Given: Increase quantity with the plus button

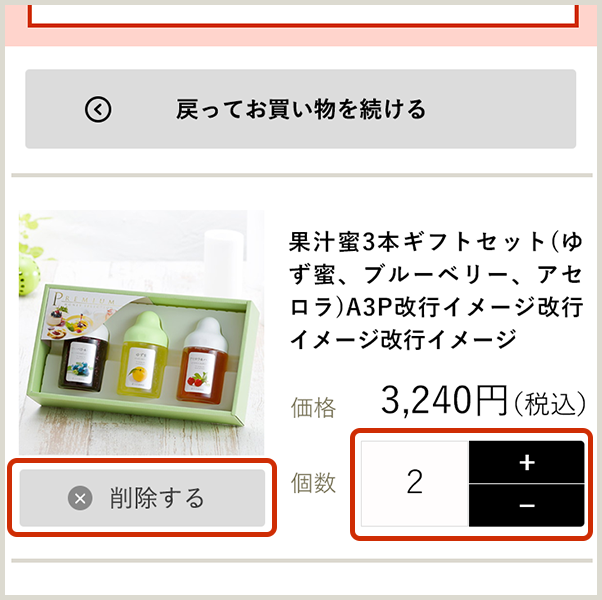Looking at the screenshot, I should point(527,462).
